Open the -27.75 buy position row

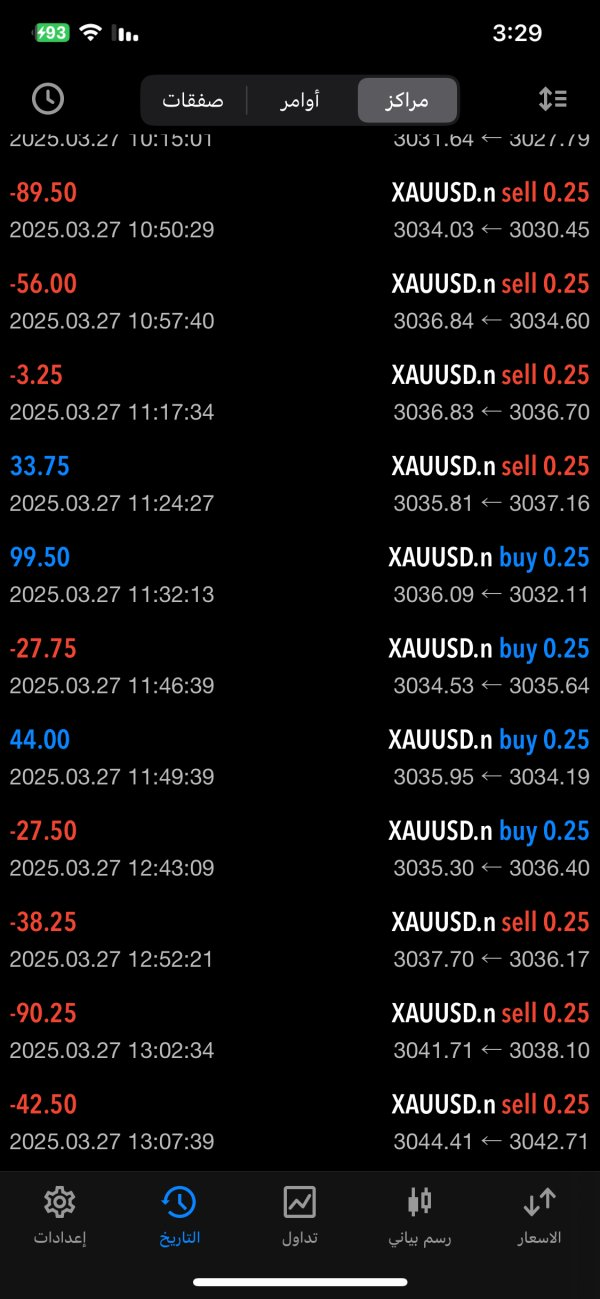point(300,667)
